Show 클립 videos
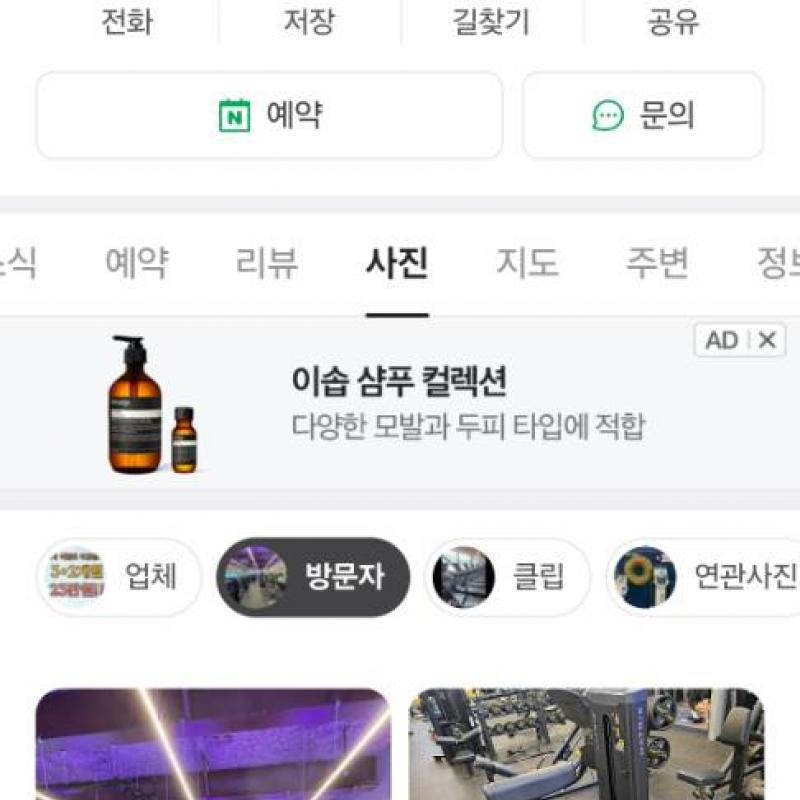Image resolution: width=800 pixels, height=800 pixels. (507, 577)
